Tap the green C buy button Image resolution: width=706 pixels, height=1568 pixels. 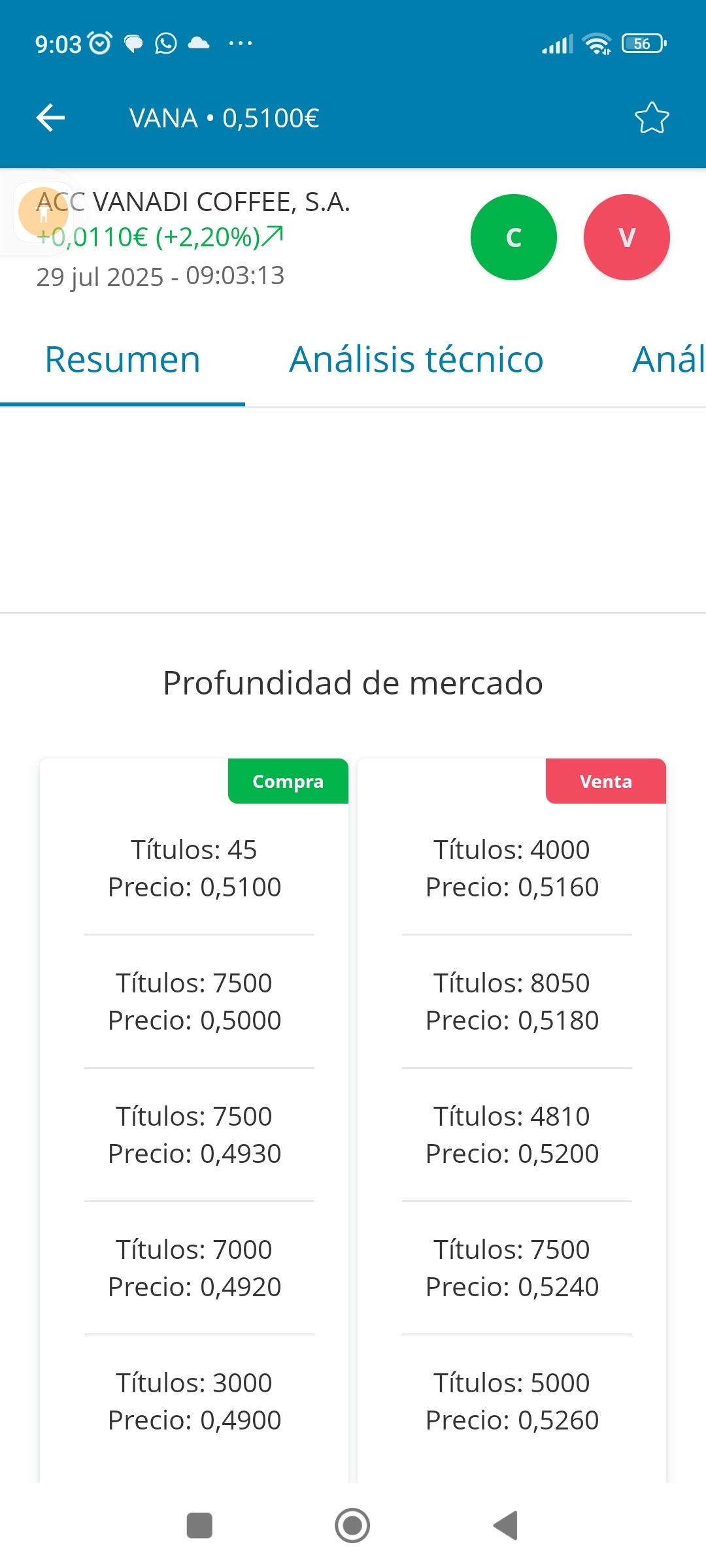coord(514,237)
